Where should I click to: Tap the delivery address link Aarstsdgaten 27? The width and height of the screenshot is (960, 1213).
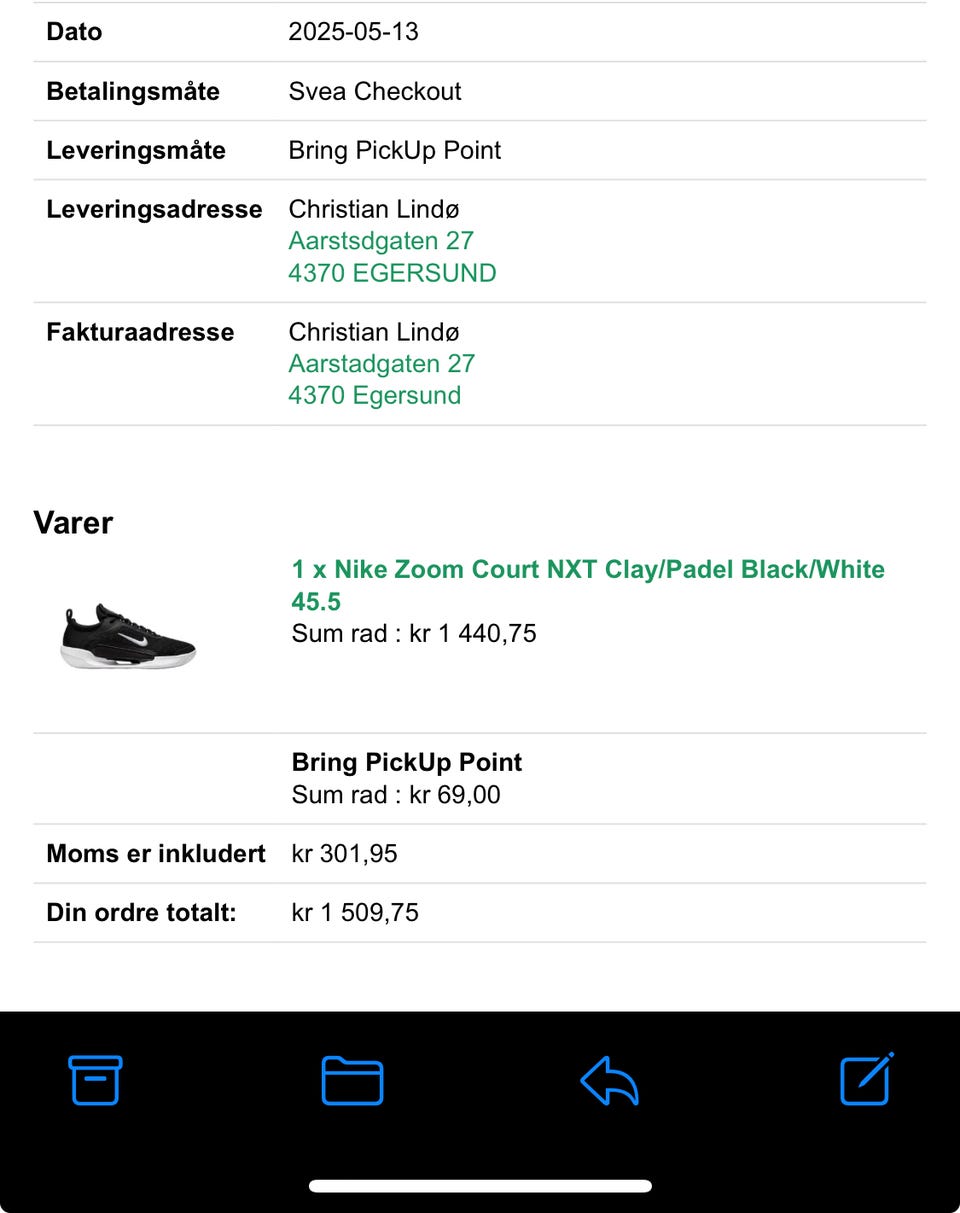pos(381,240)
